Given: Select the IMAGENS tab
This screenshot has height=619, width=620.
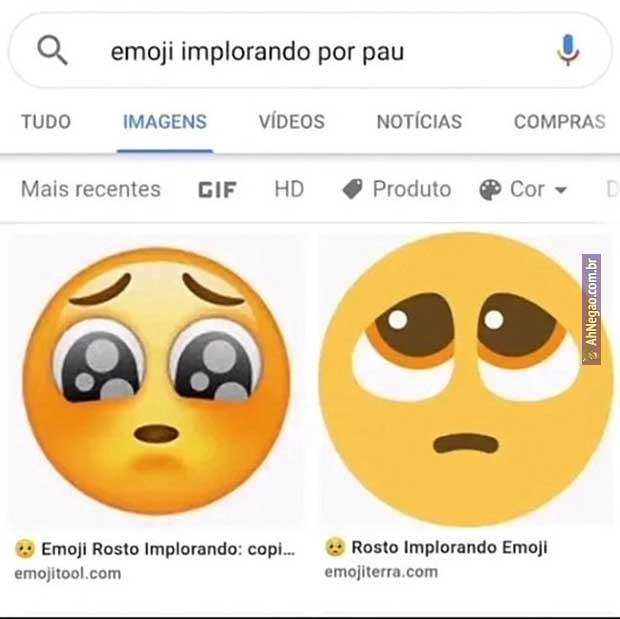Looking at the screenshot, I should [164, 122].
